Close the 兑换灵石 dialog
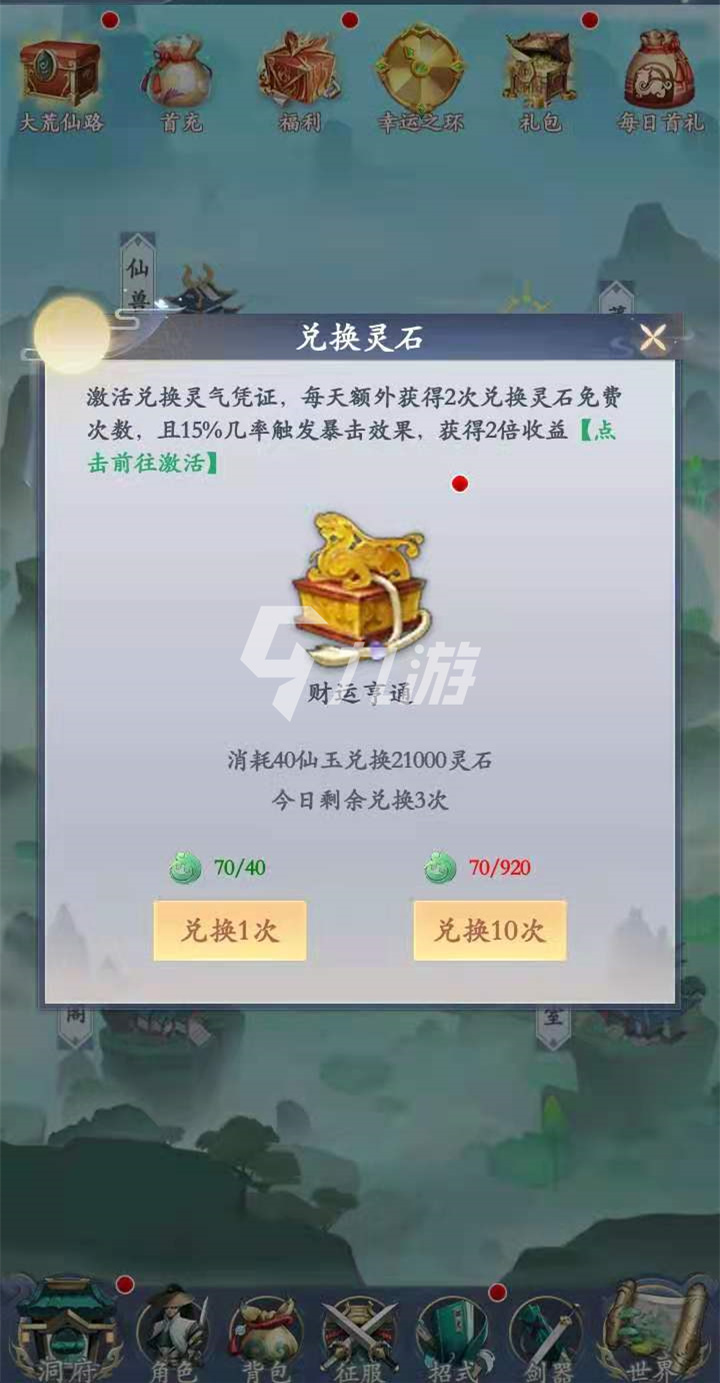The image size is (720, 1383). [653, 338]
